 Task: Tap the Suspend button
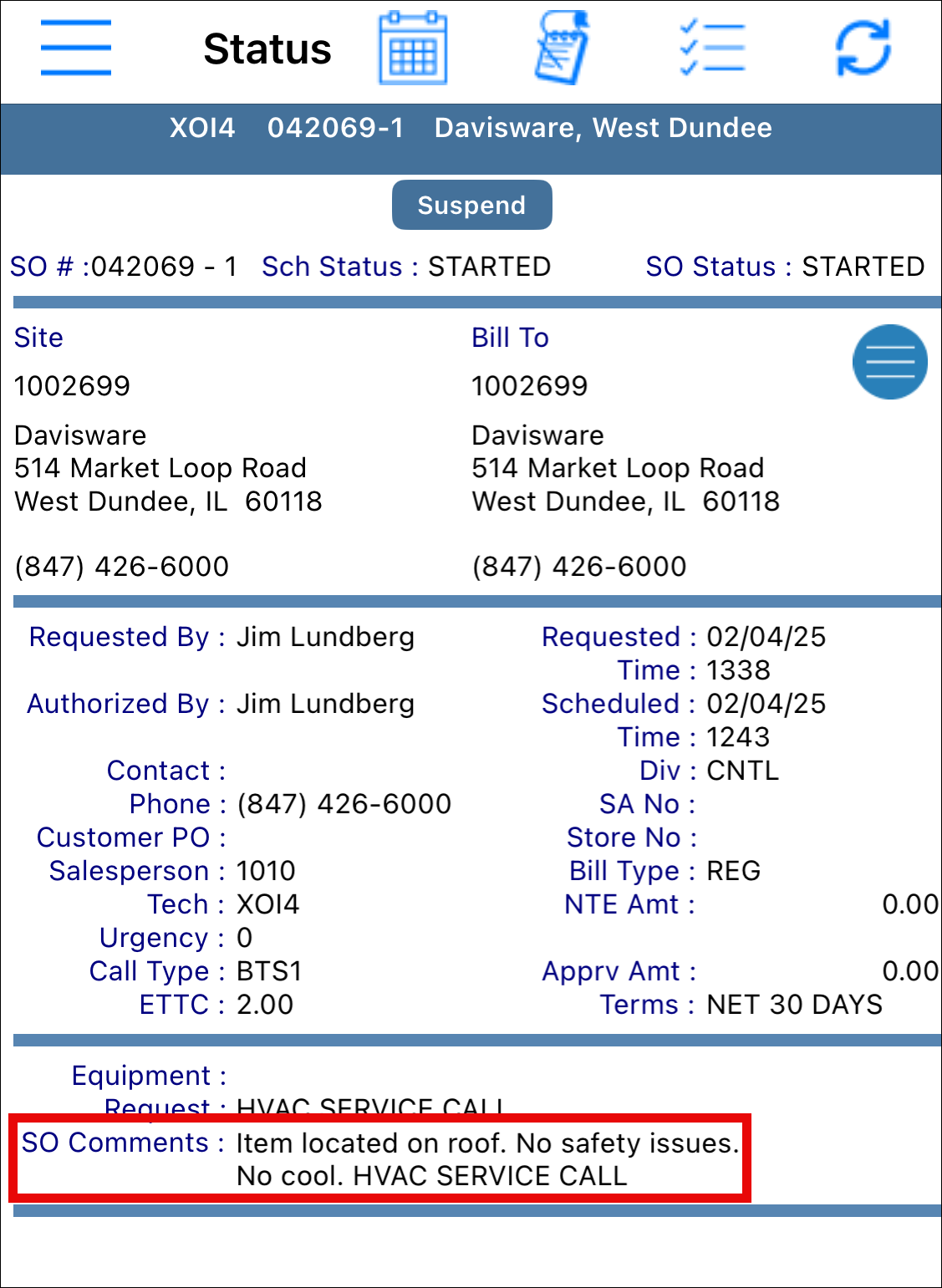[471, 205]
